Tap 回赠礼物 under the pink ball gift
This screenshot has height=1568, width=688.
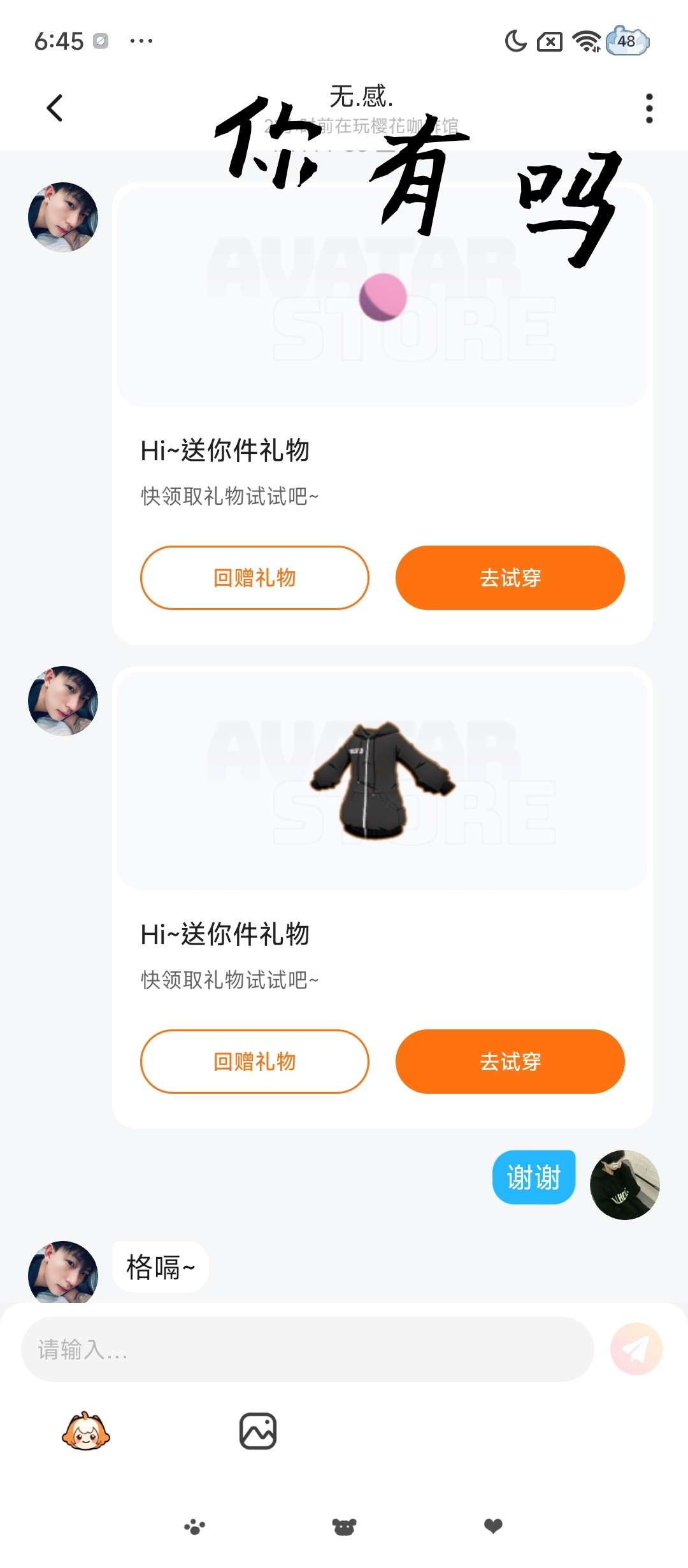pyautogui.click(x=254, y=577)
